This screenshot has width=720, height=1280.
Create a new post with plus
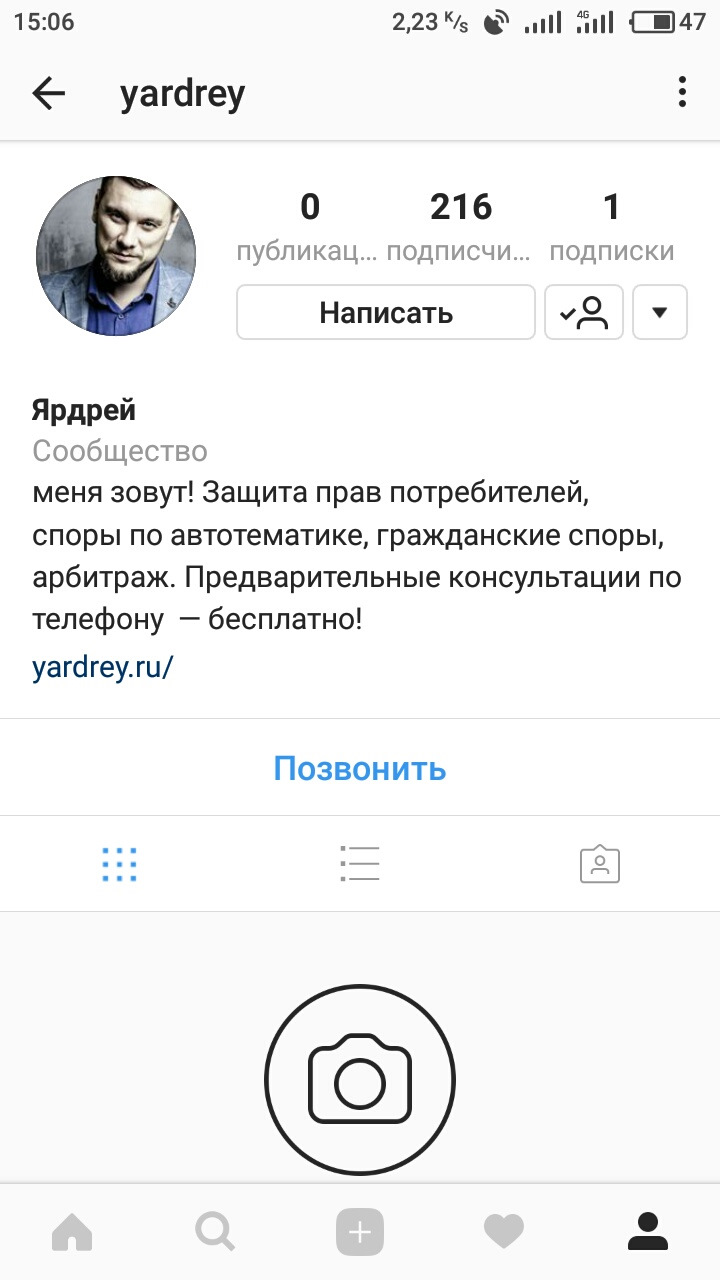click(360, 1232)
